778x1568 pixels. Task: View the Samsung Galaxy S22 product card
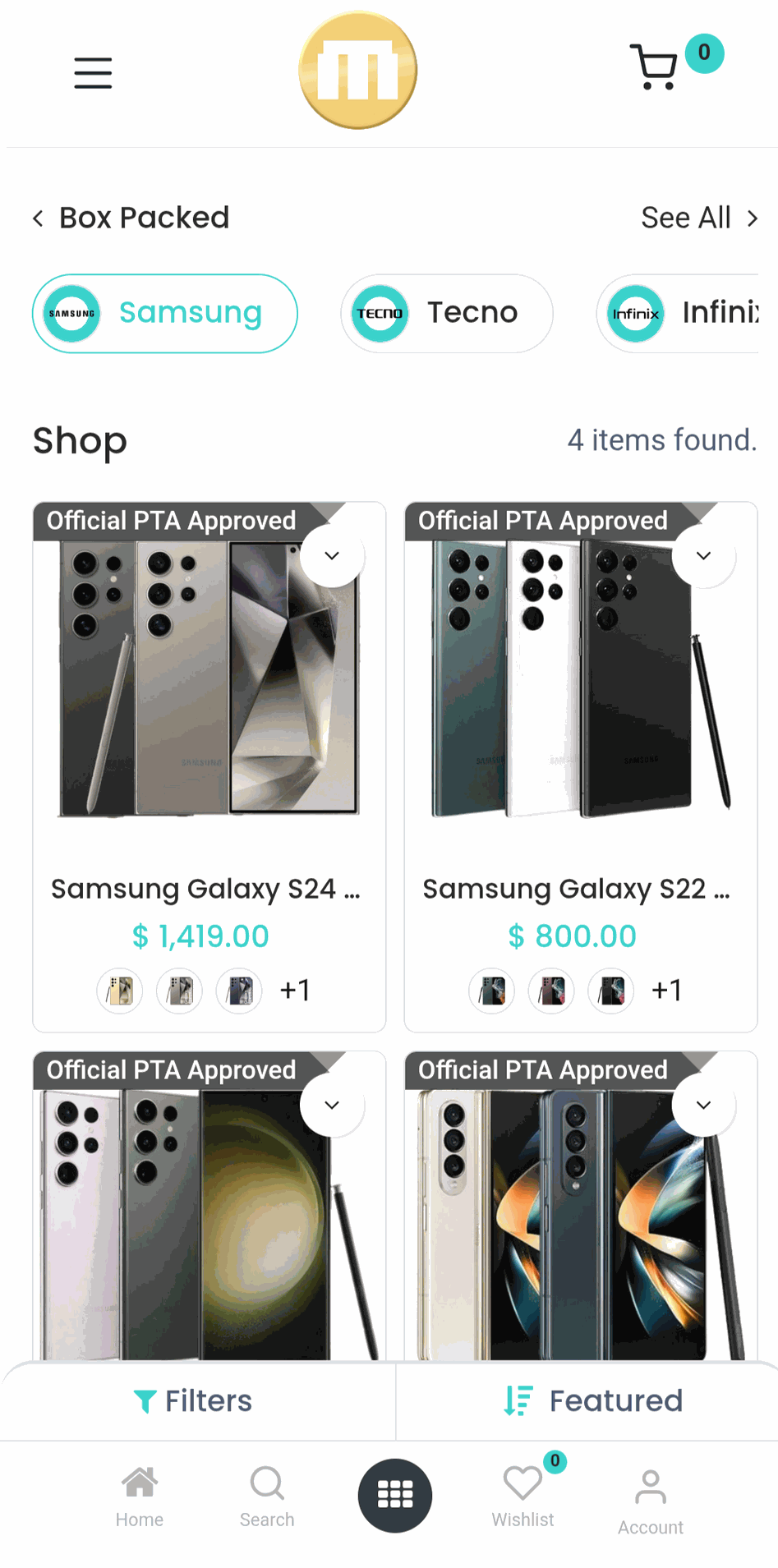pyautogui.click(x=577, y=889)
